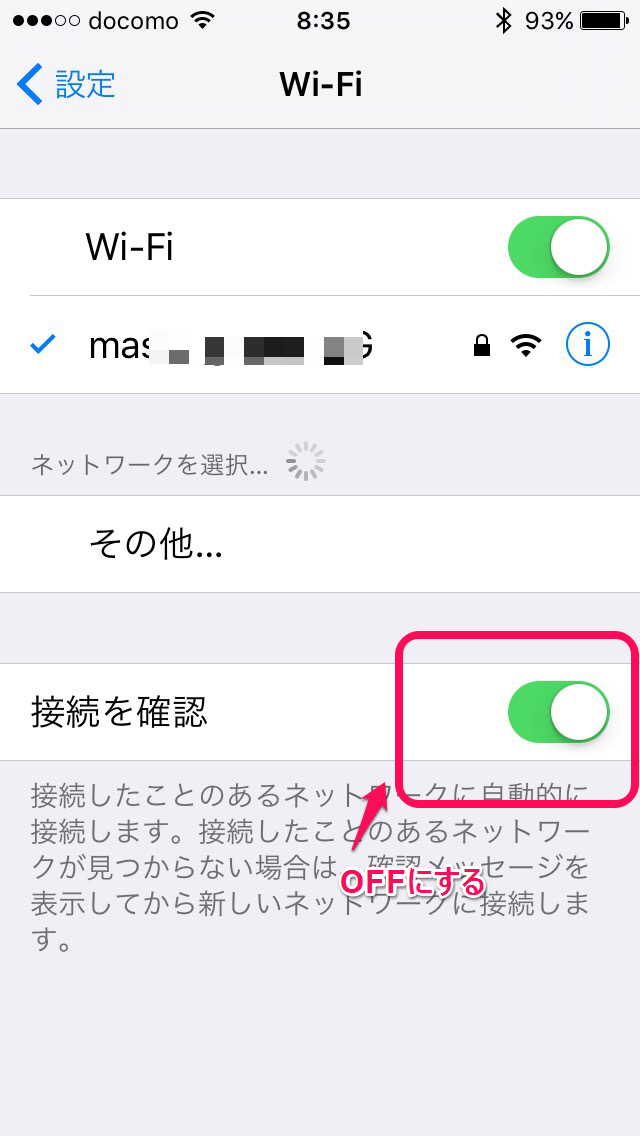Open その他... to add a network

pyautogui.click(x=320, y=544)
